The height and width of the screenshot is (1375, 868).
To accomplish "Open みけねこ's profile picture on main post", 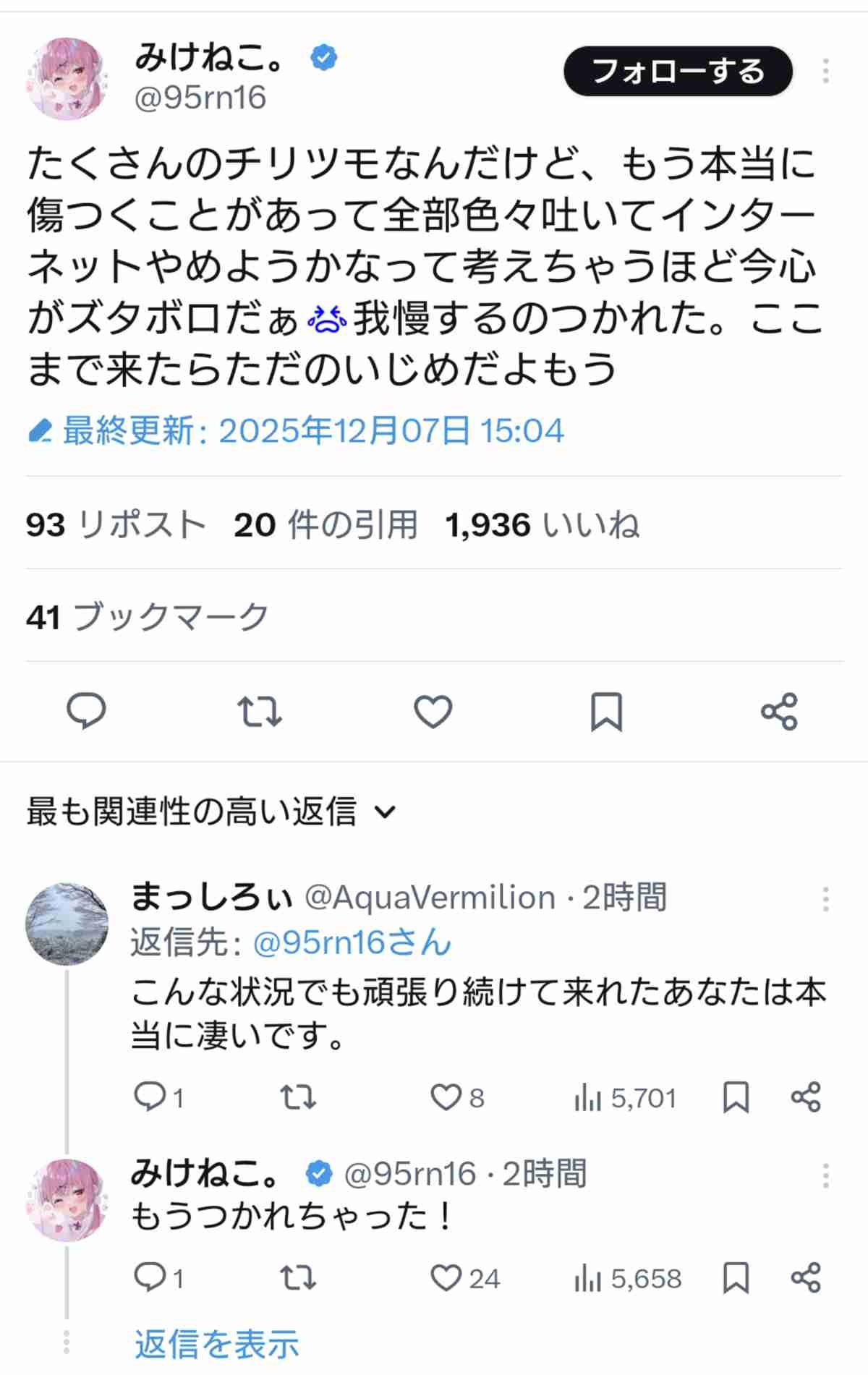I will [x=67, y=78].
